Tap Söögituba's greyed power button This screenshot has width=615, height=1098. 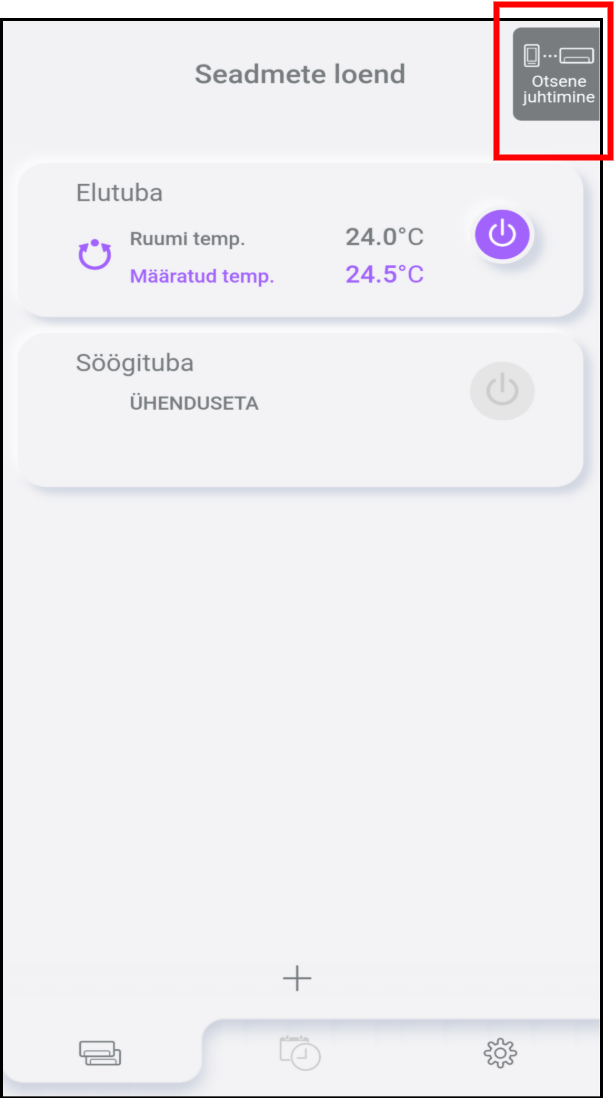502,391
